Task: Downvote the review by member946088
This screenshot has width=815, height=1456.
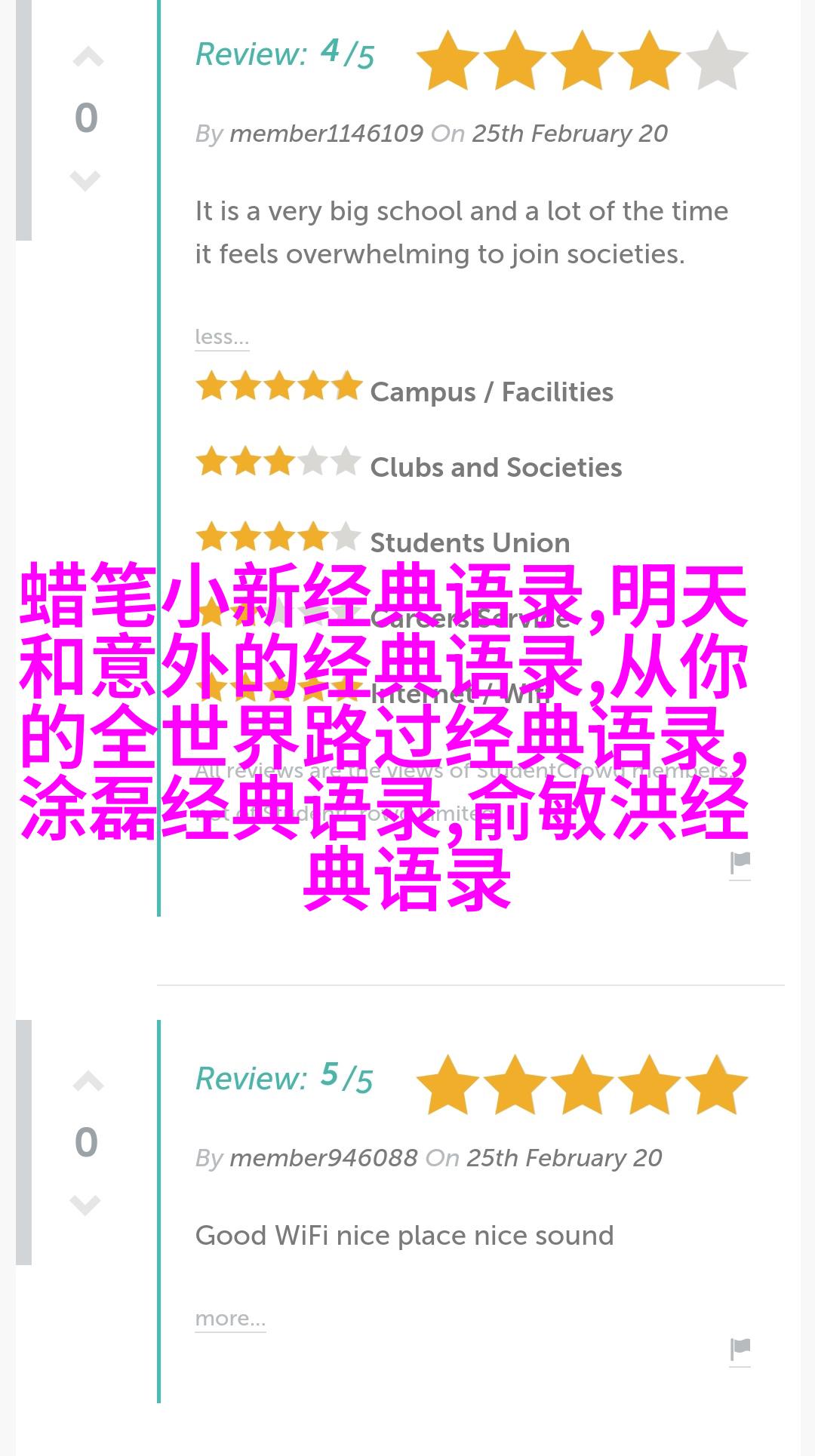Action: click(x=85, y=1204)
